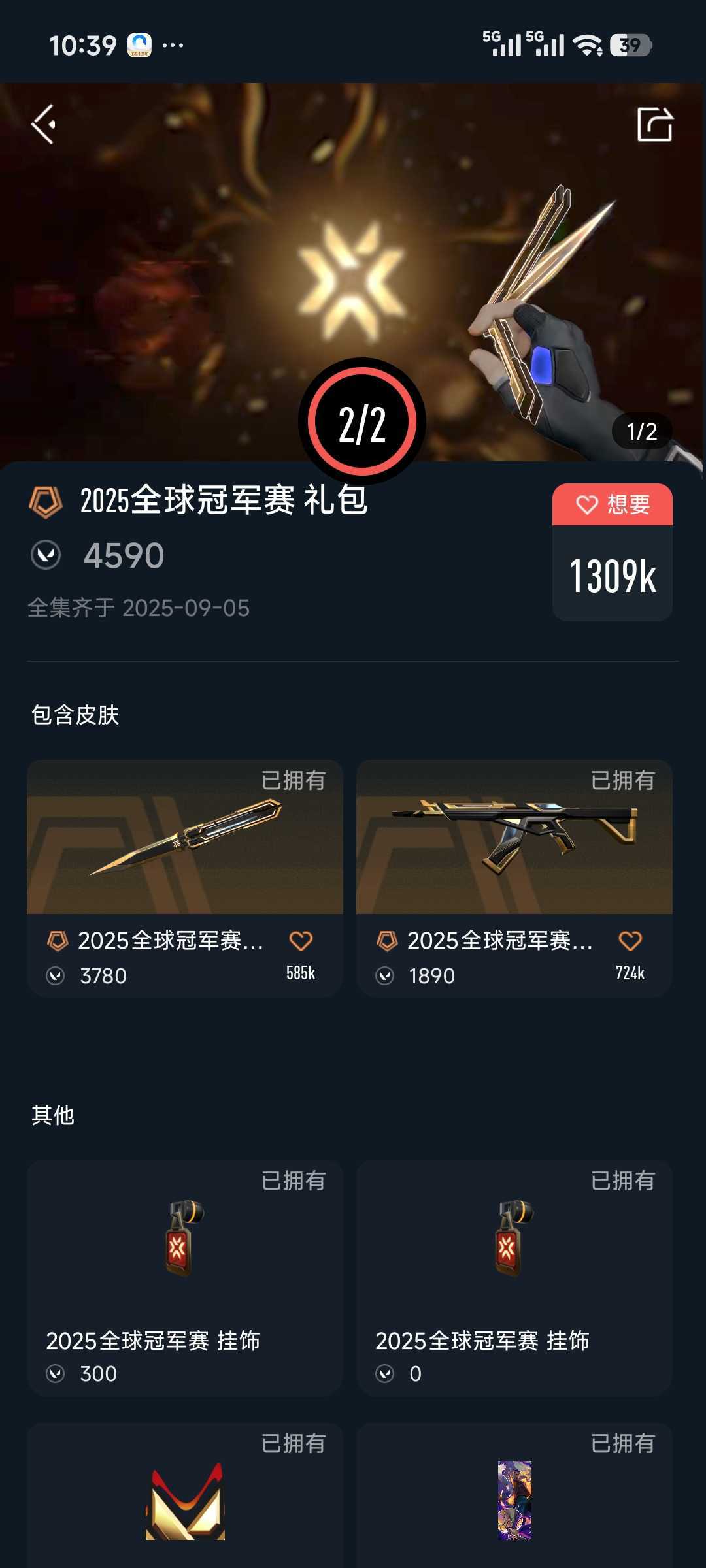Open the gold and red emblem item card
The image size is (706, 1568).
185,1495
